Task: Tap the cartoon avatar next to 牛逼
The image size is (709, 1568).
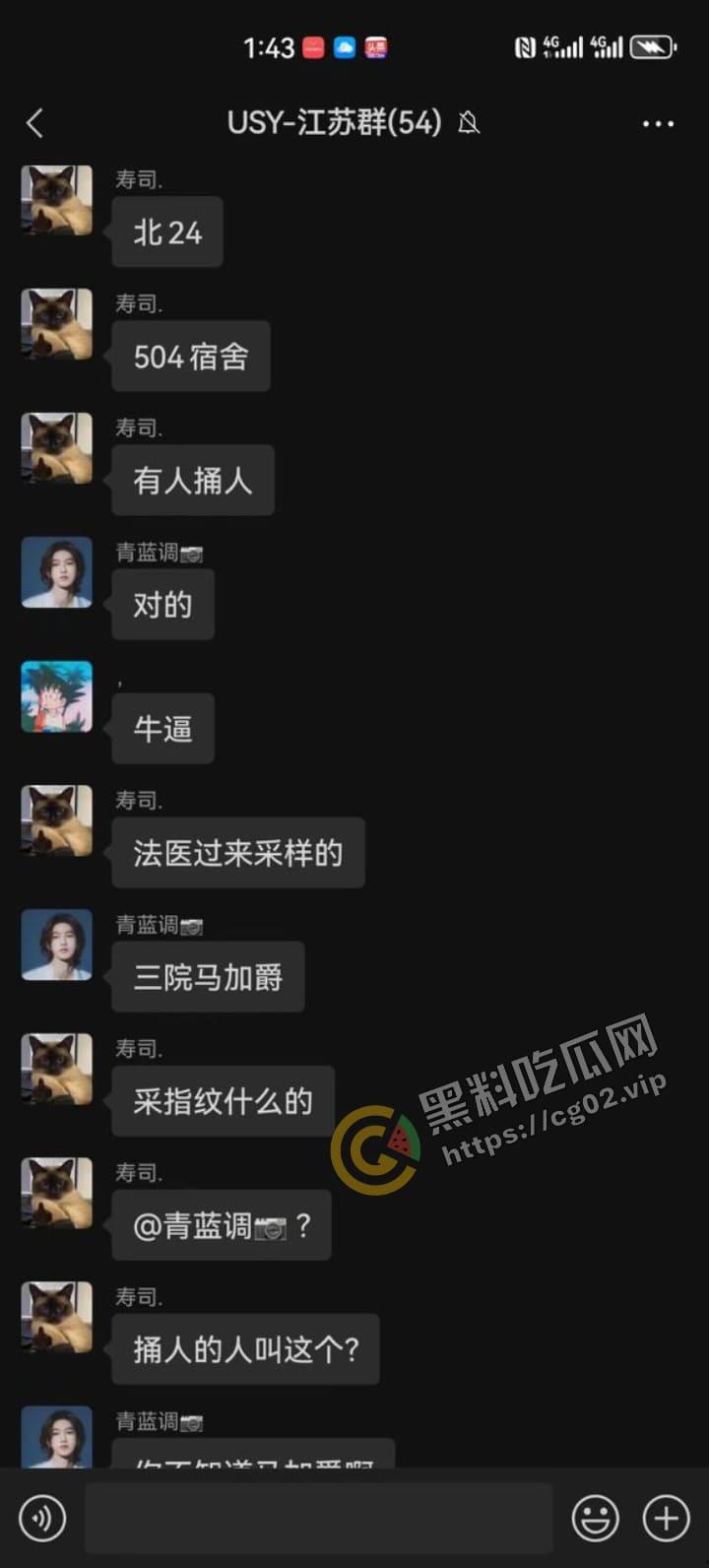Action: [x=56, y=696]
